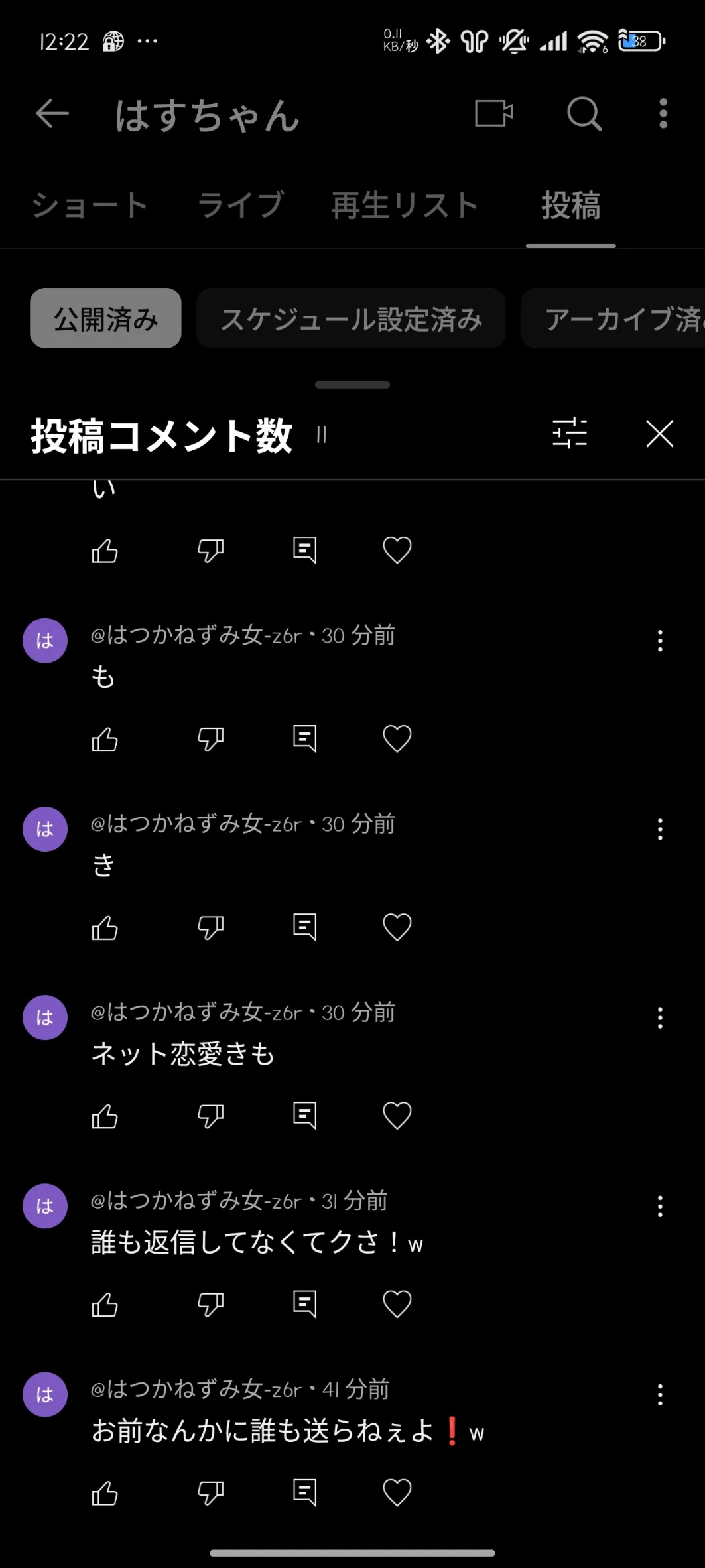Select the スケジュール設定済み filter chip

(351, 318)
